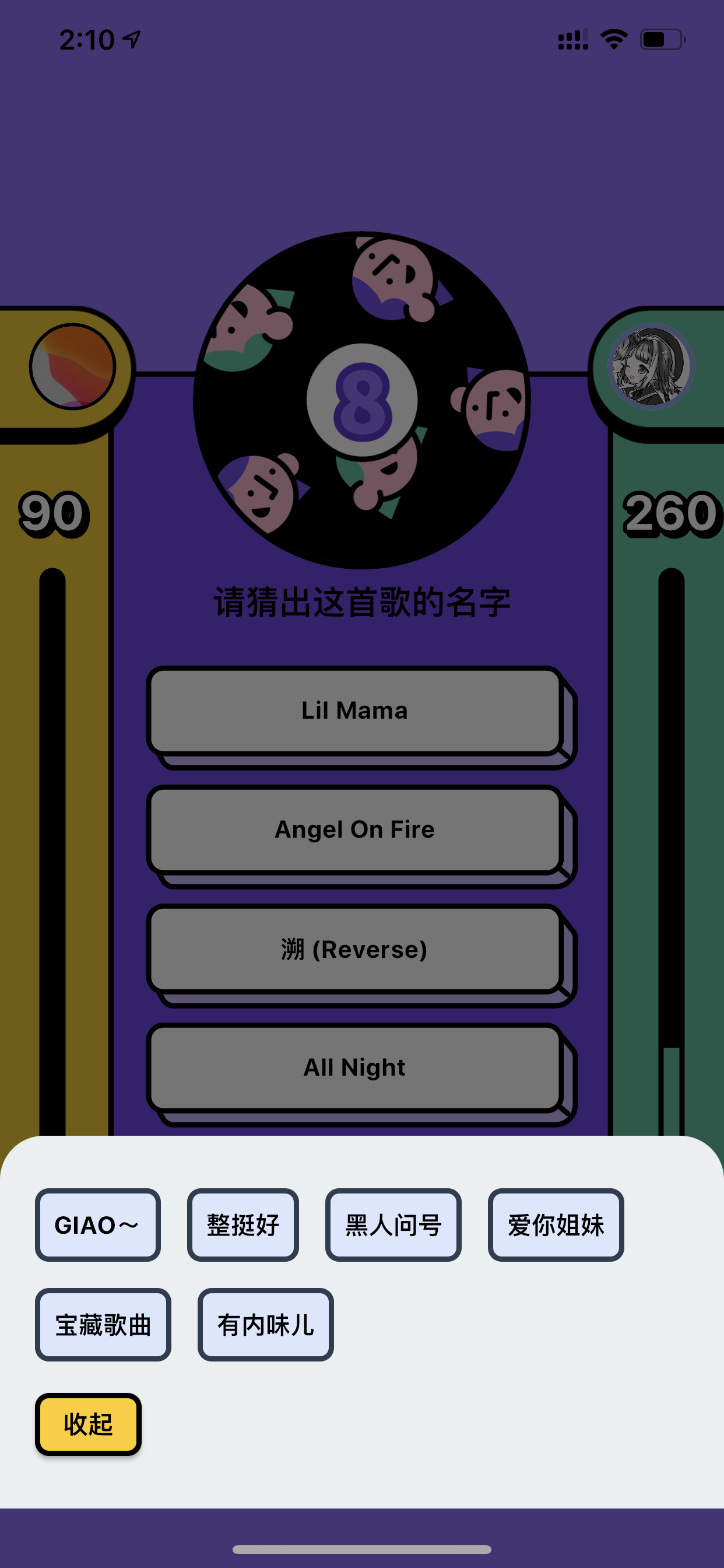Viewport: 724px width, 1568px height.
Task: Collapse the phrase panel with 收起
Action: 88,1424
